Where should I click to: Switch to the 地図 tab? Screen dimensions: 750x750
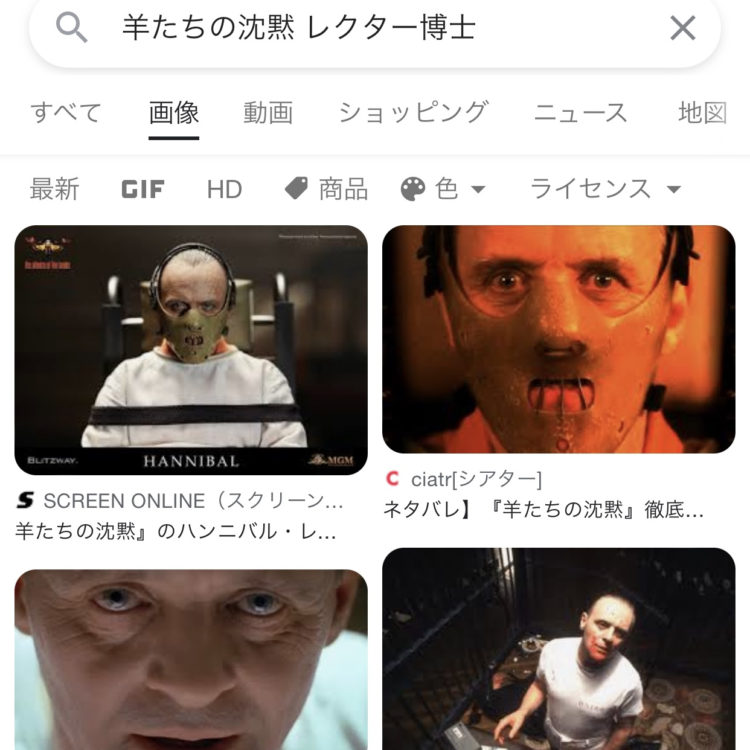[702, 113]
